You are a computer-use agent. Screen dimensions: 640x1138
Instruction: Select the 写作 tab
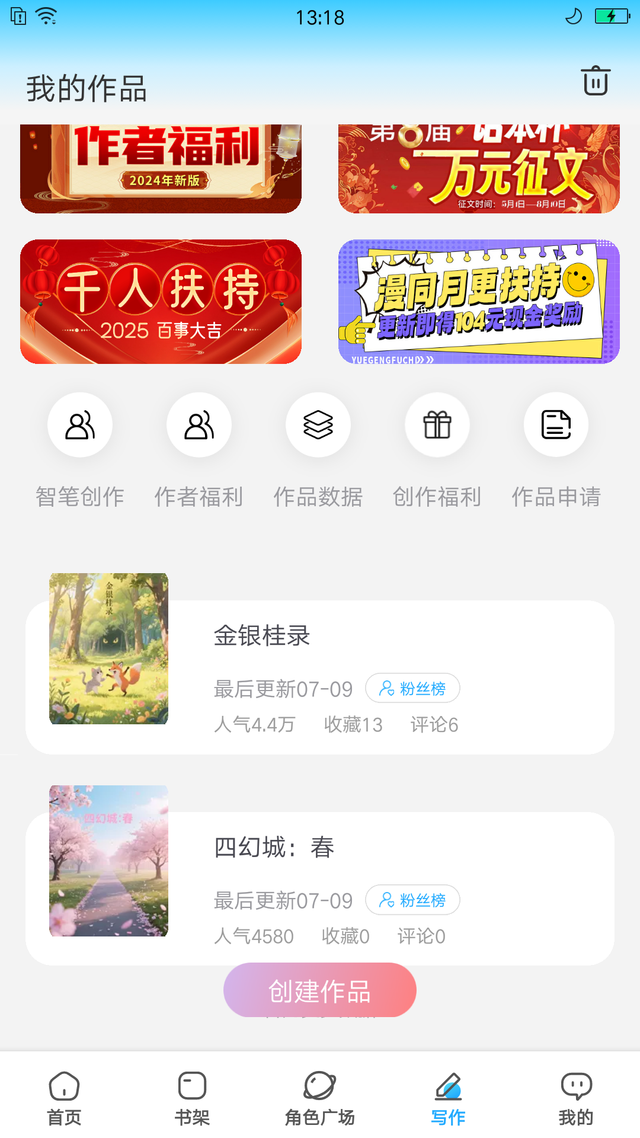coord(448,1098)
